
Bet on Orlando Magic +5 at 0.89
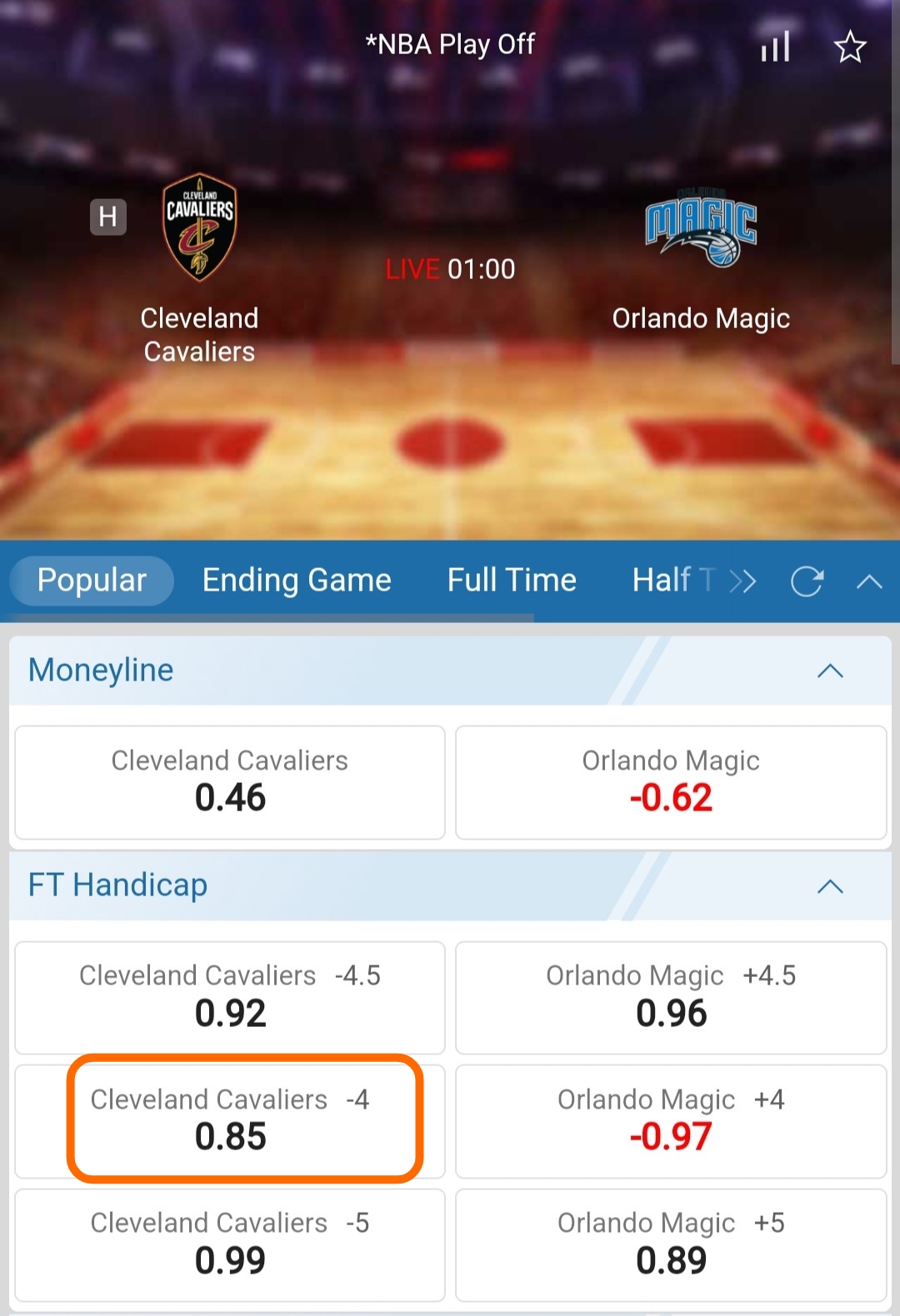tap(671, 1244)
